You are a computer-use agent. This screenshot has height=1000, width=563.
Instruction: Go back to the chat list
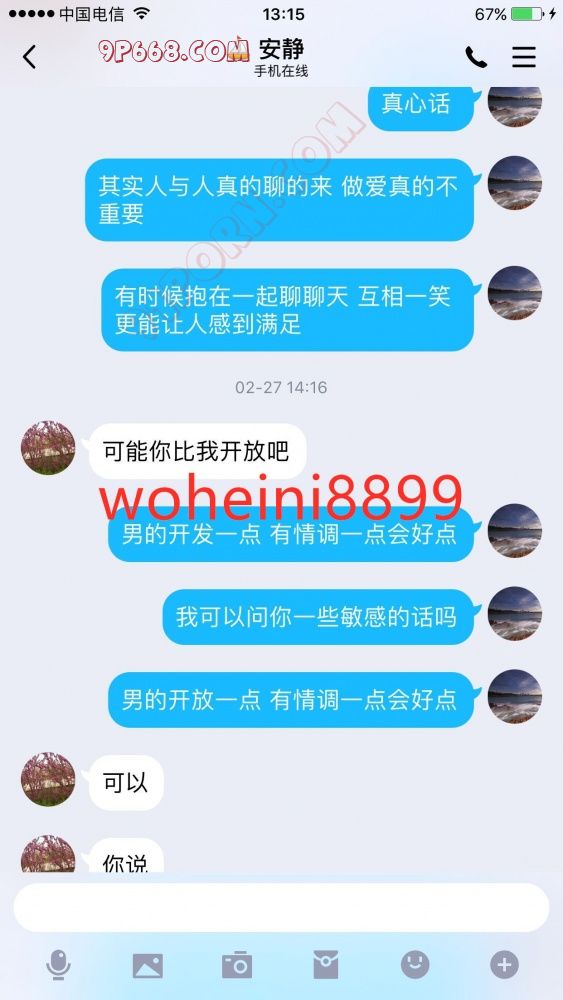click(29, 57)
